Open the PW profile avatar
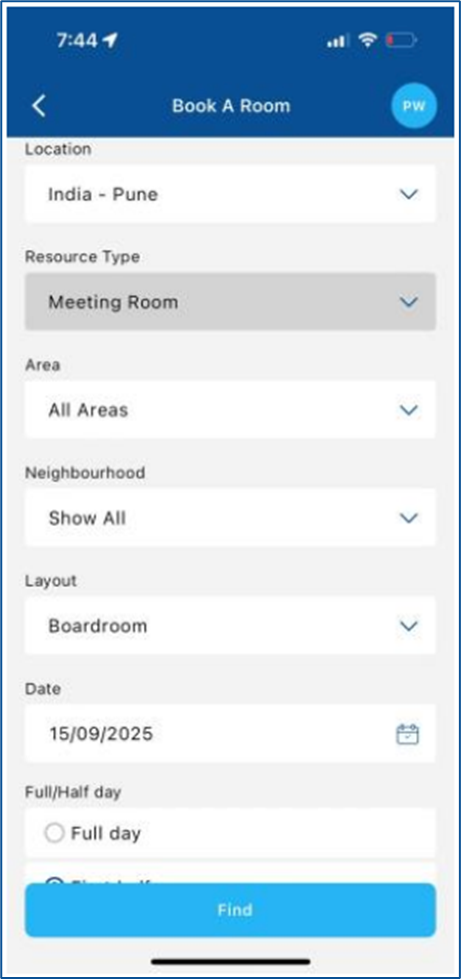 414,106
